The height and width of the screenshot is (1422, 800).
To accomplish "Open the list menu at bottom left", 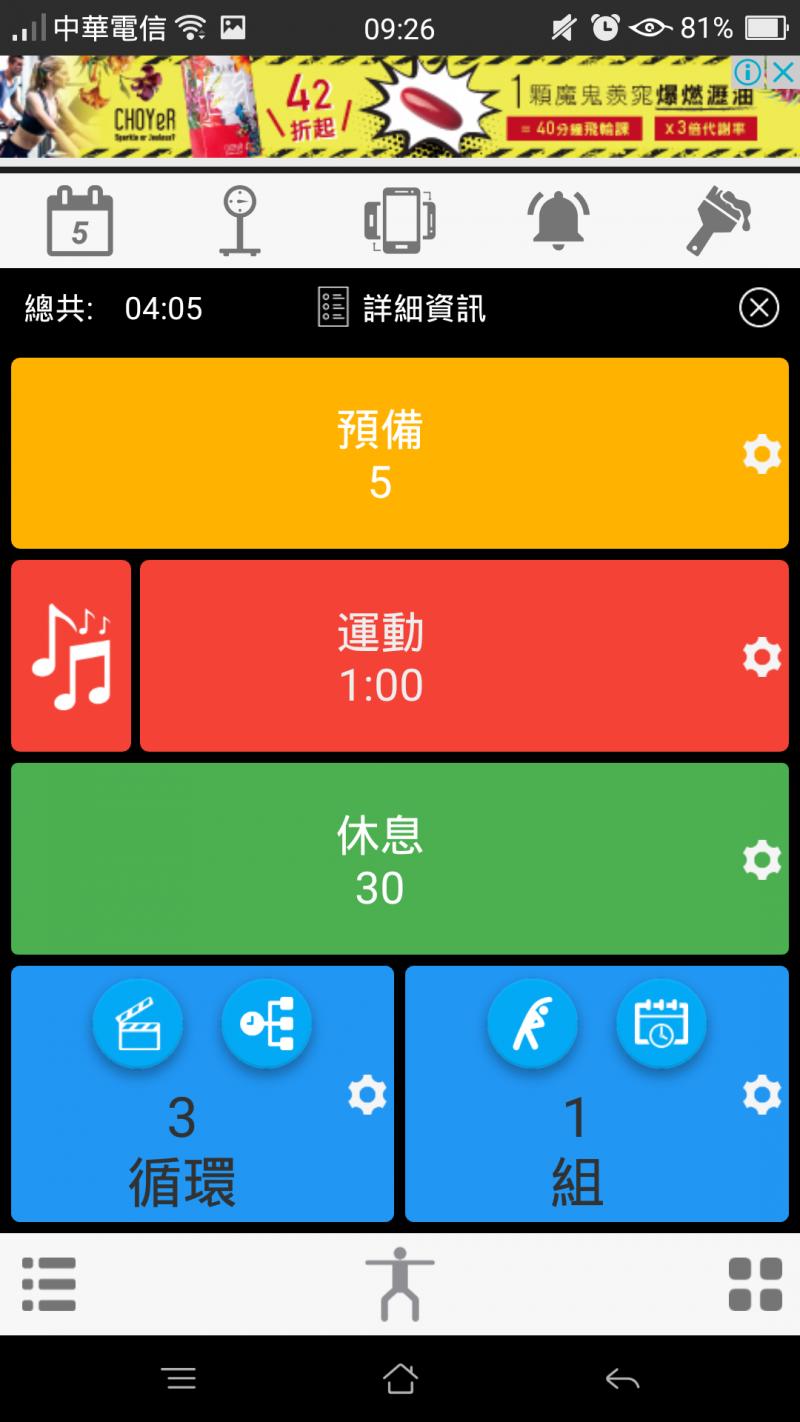I will [49, 1284].
